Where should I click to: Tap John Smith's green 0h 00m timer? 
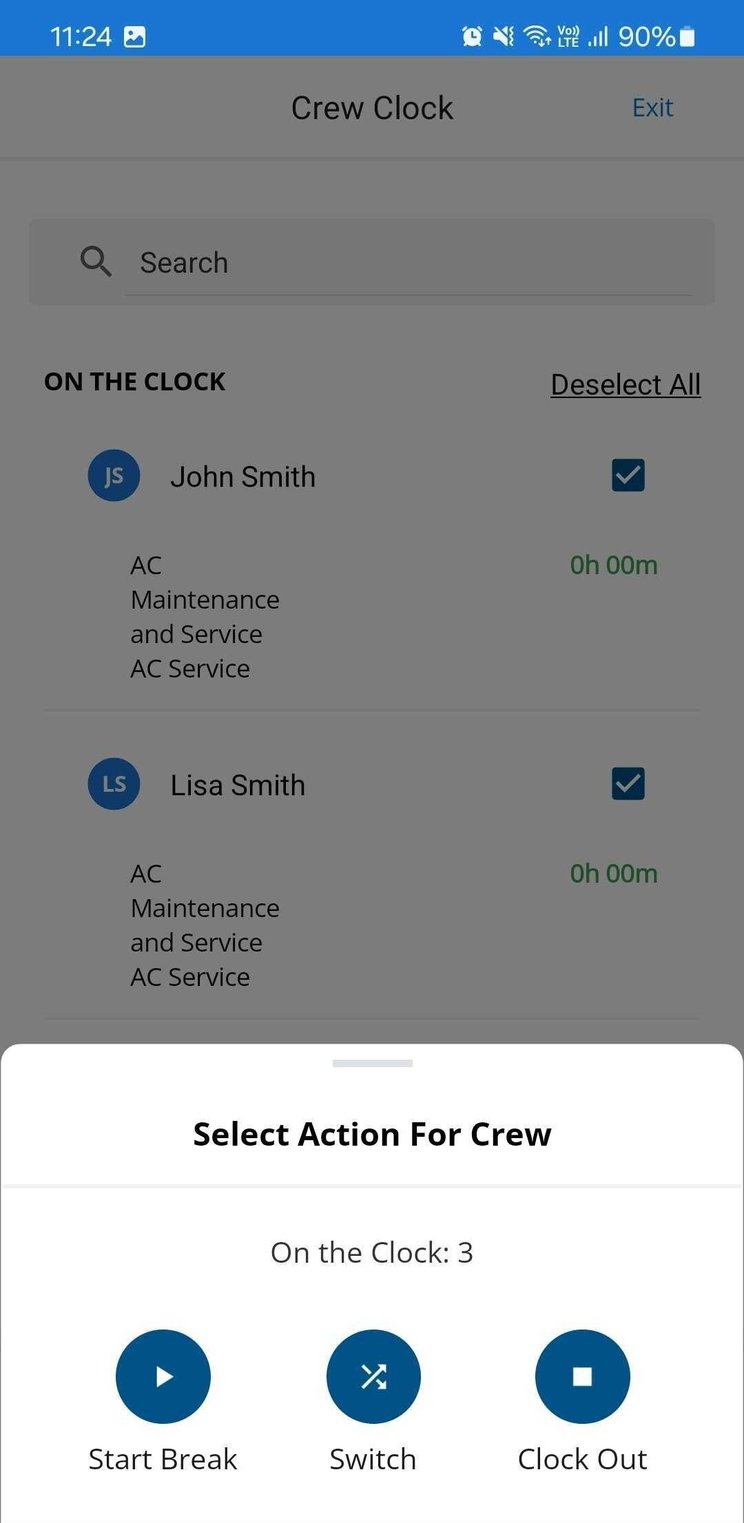point(612,565)
